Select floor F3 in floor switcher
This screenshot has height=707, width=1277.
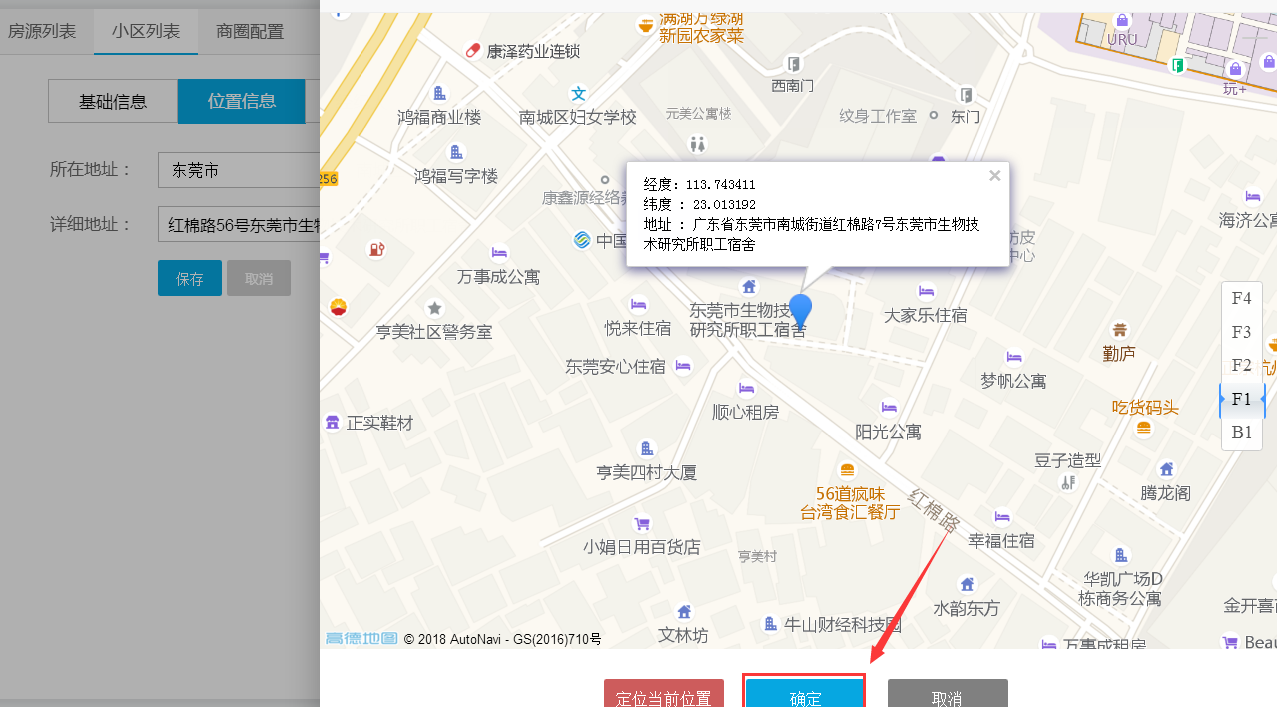[1241, 332]
